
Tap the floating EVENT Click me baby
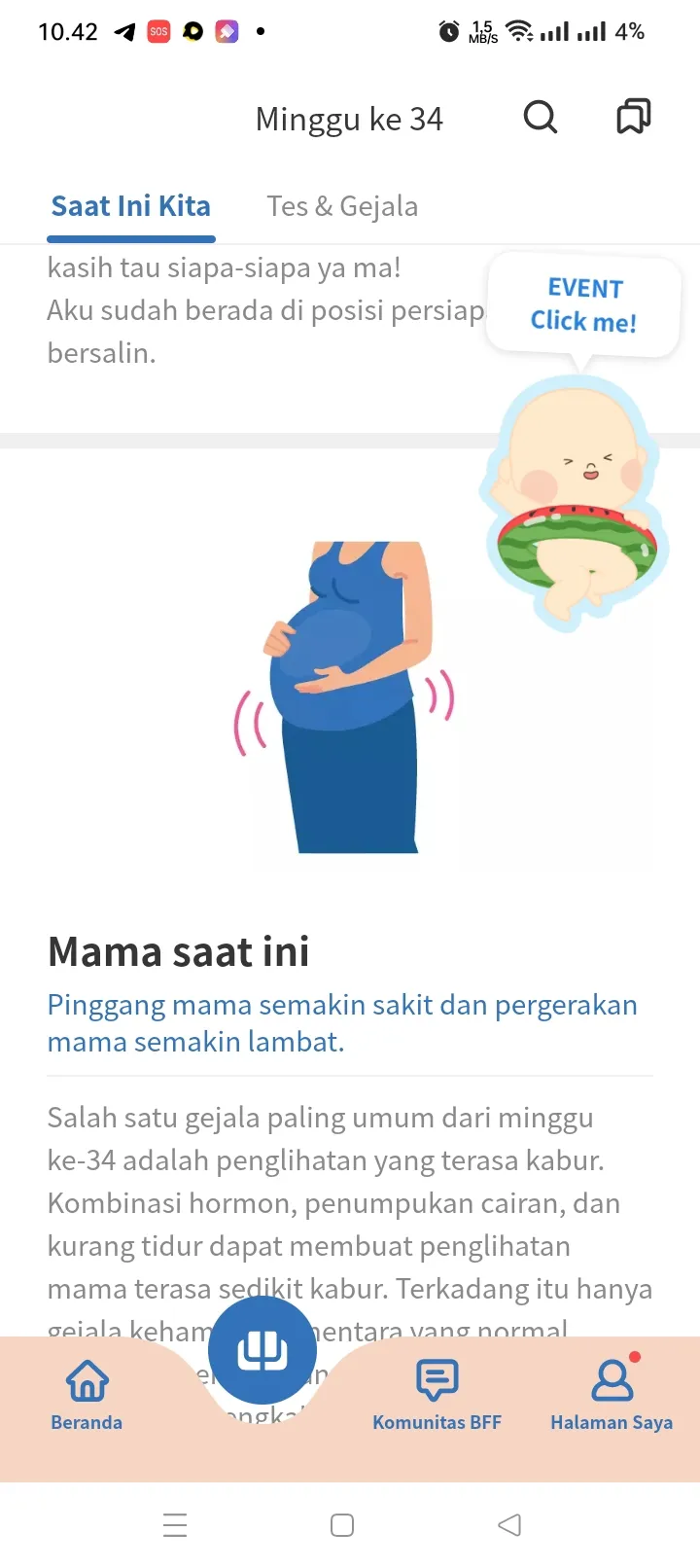577,443
